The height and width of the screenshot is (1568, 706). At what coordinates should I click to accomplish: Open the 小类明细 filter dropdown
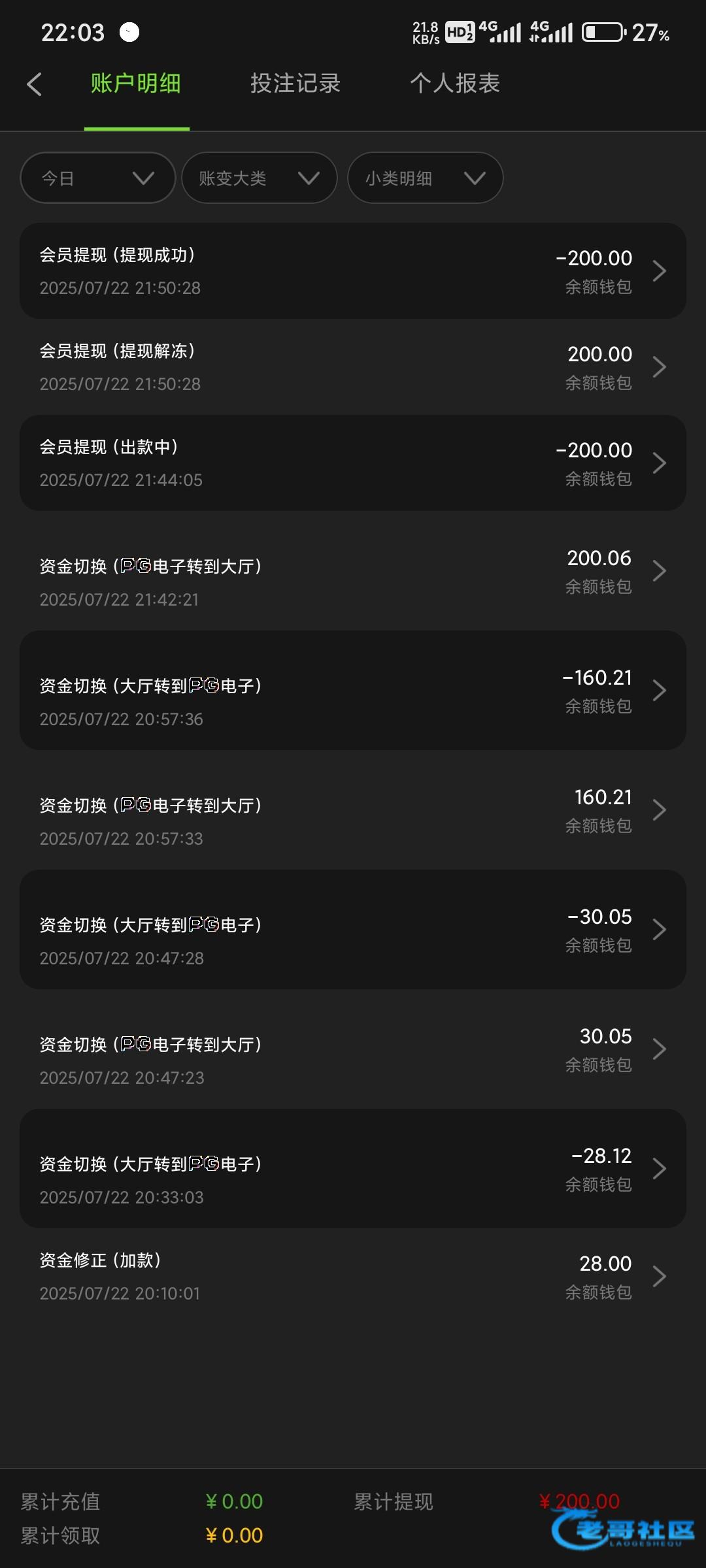pos(425,178)
